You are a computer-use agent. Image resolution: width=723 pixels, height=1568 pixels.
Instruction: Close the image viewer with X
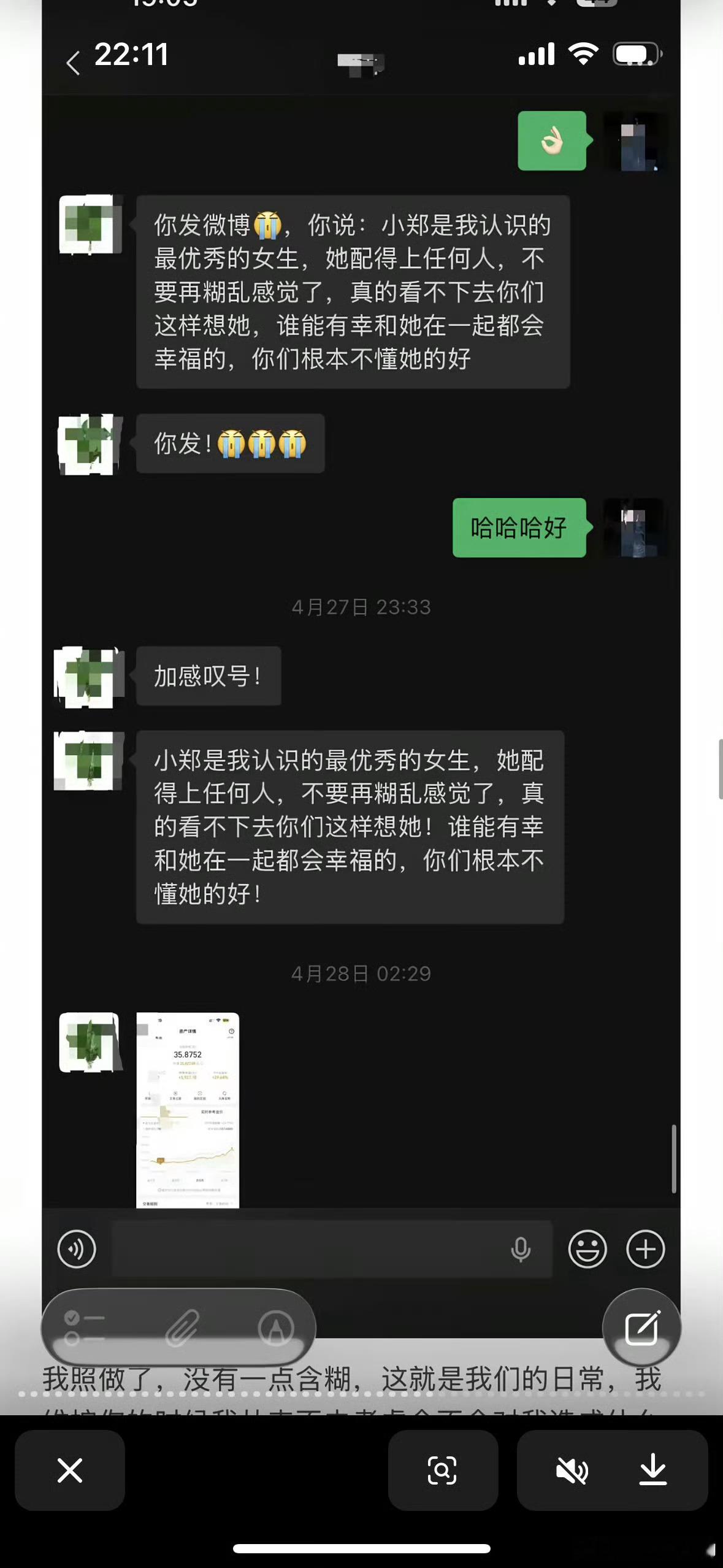click(x=70, y=1470)
